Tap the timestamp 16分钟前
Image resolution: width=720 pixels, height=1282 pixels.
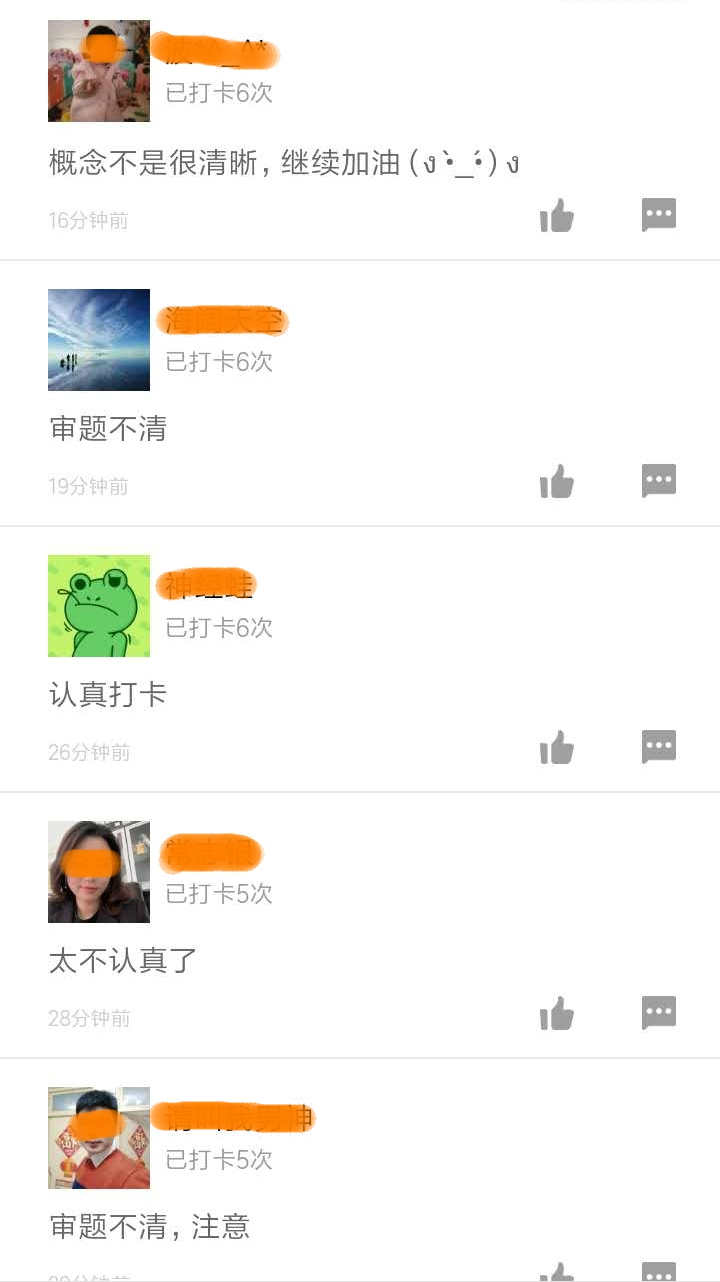click(x=88, y=220)
